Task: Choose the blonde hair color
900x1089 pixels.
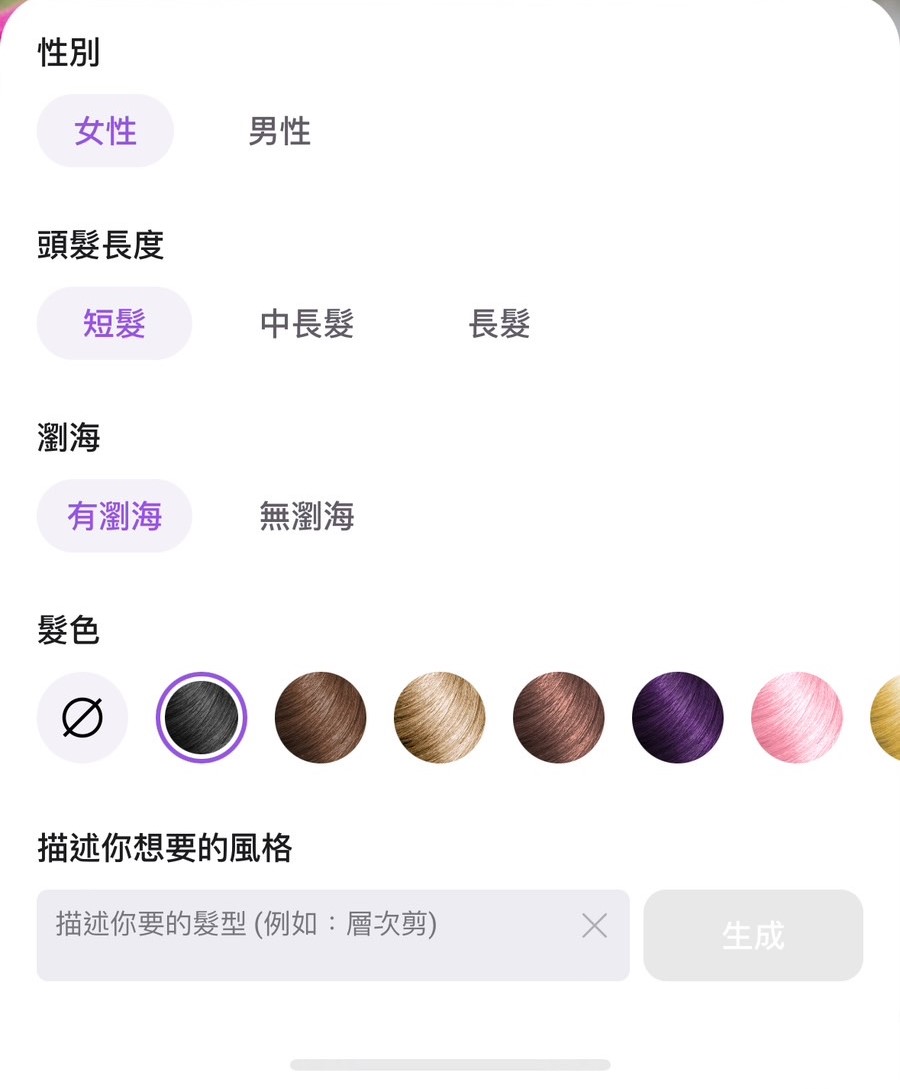Action: pyautogui.click(x=439, y=717)
